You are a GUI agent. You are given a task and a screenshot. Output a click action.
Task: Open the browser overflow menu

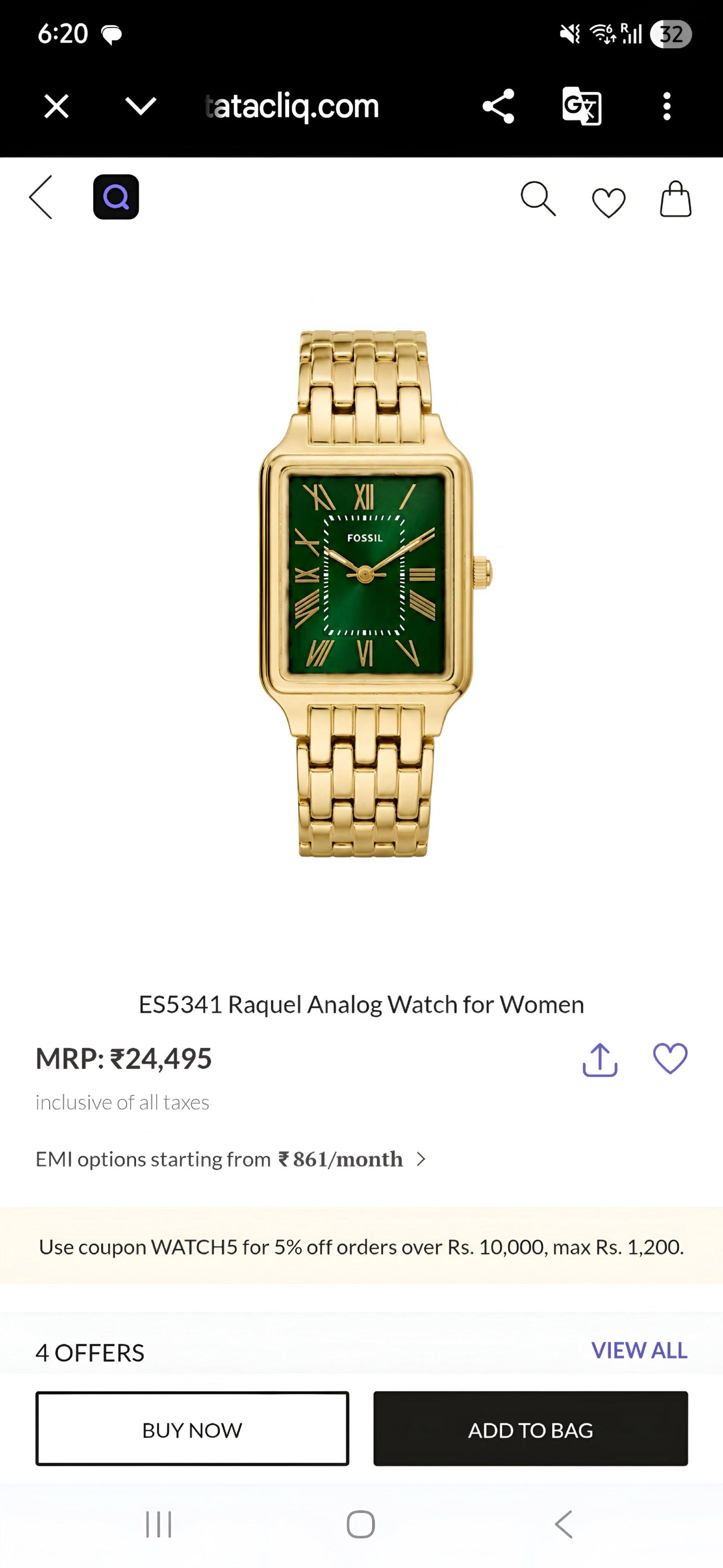click(667, 107)
